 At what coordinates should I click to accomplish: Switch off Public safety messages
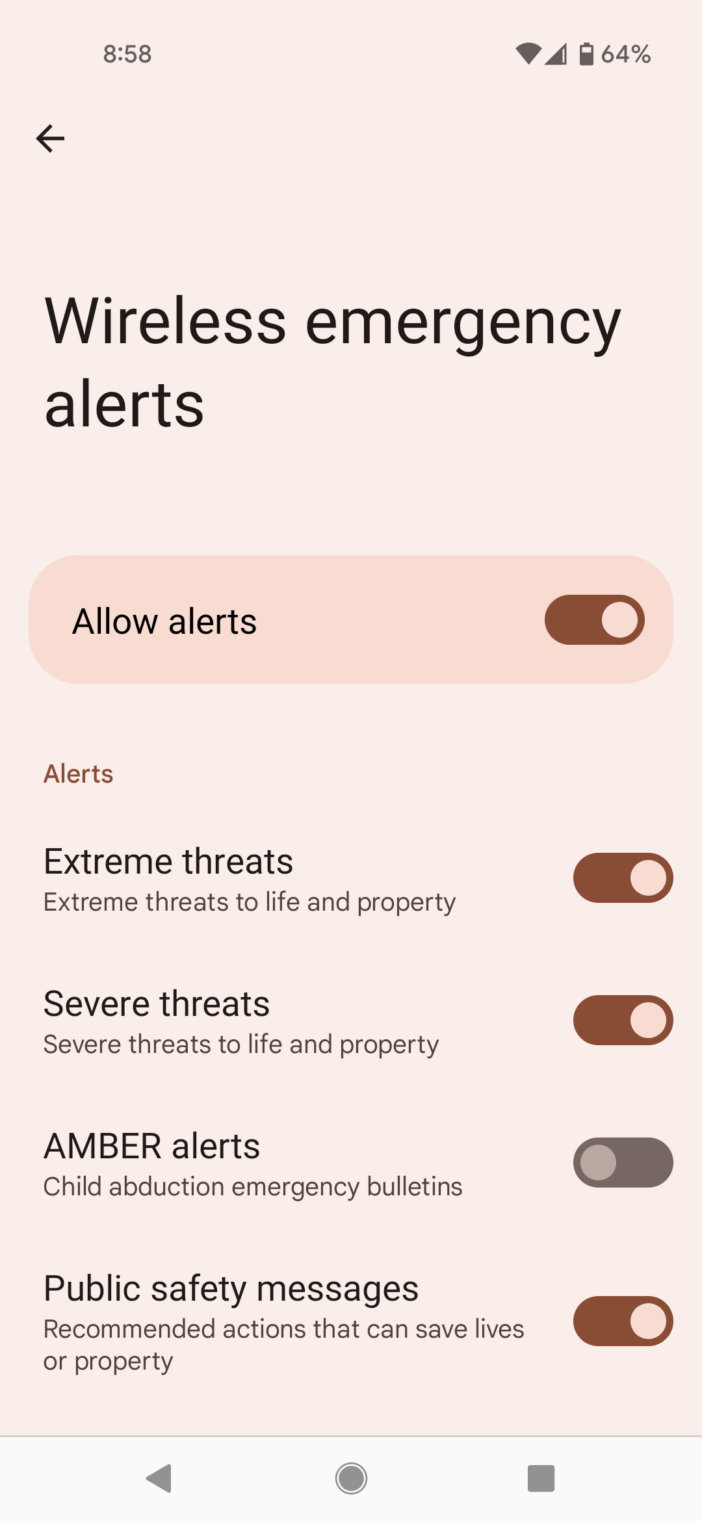coord(623,1321)
